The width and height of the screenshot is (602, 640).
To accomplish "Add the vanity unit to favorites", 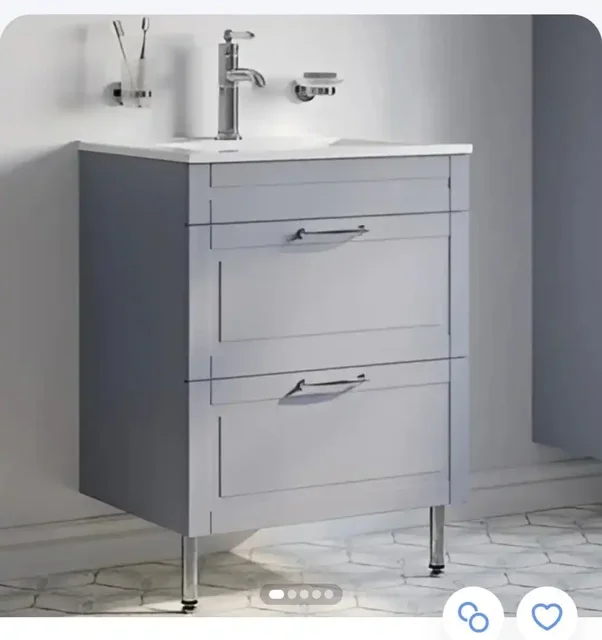I will pyautogui.click(x=547, y=617).
